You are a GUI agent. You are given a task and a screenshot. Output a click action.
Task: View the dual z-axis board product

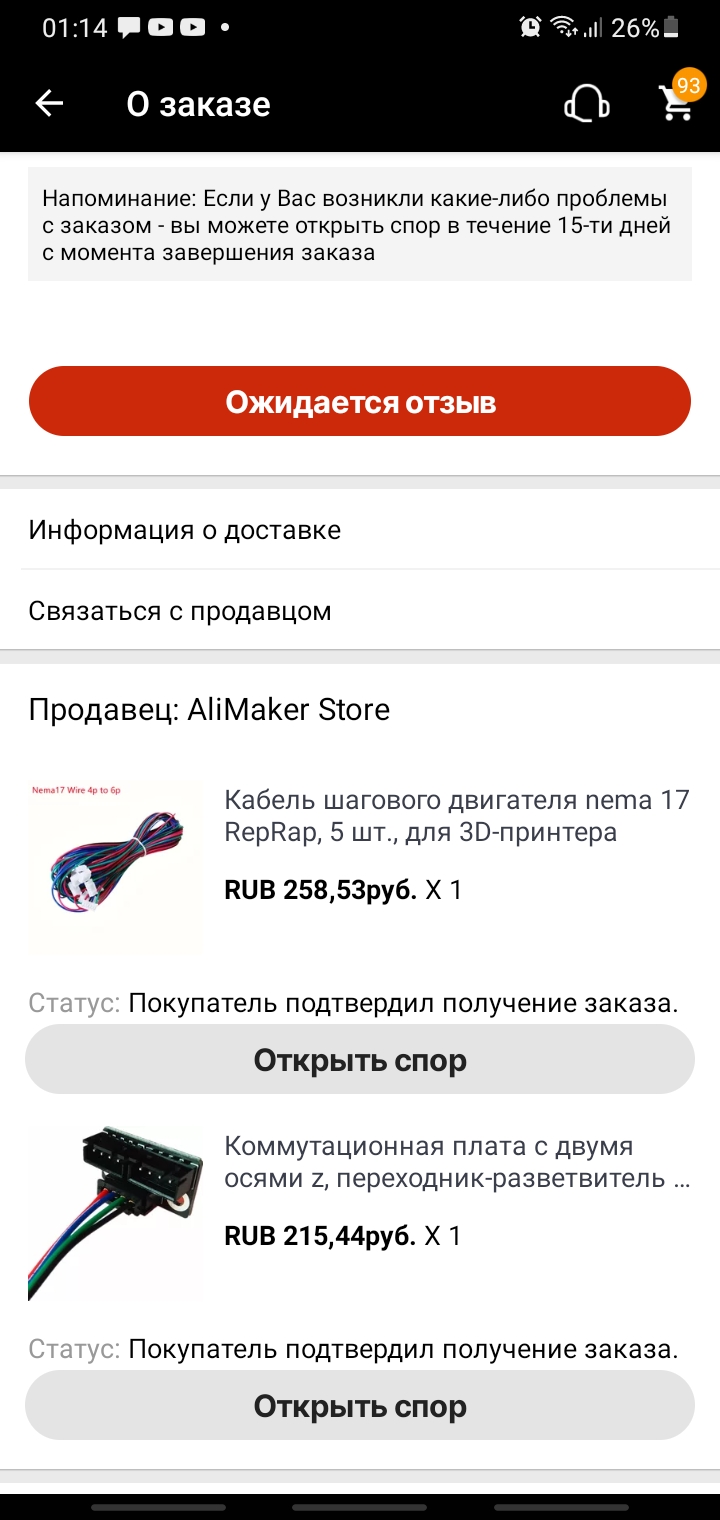[x=456, y=1162]
